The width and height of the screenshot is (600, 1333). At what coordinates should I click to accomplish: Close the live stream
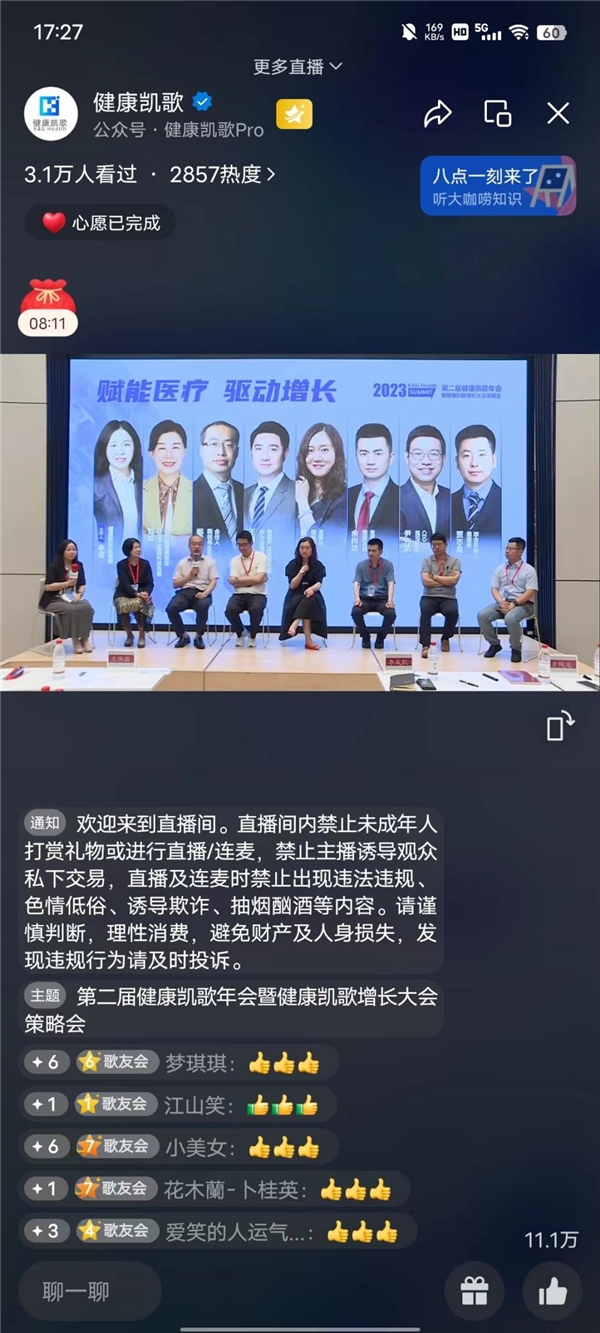[x=558, y=114]
